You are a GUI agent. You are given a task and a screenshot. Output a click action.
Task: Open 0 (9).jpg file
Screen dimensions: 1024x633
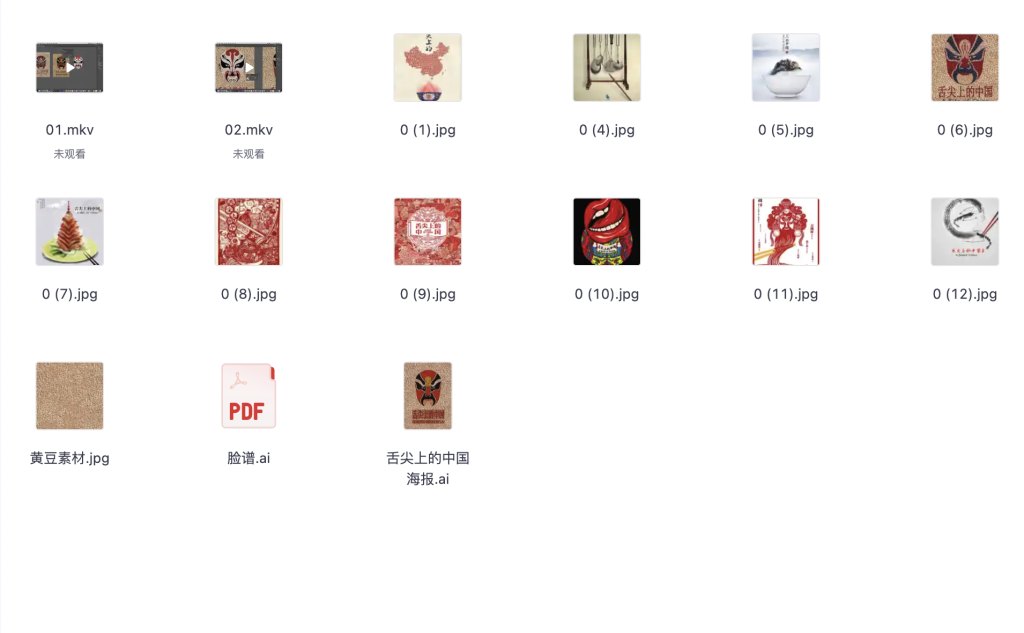(427, 232)
